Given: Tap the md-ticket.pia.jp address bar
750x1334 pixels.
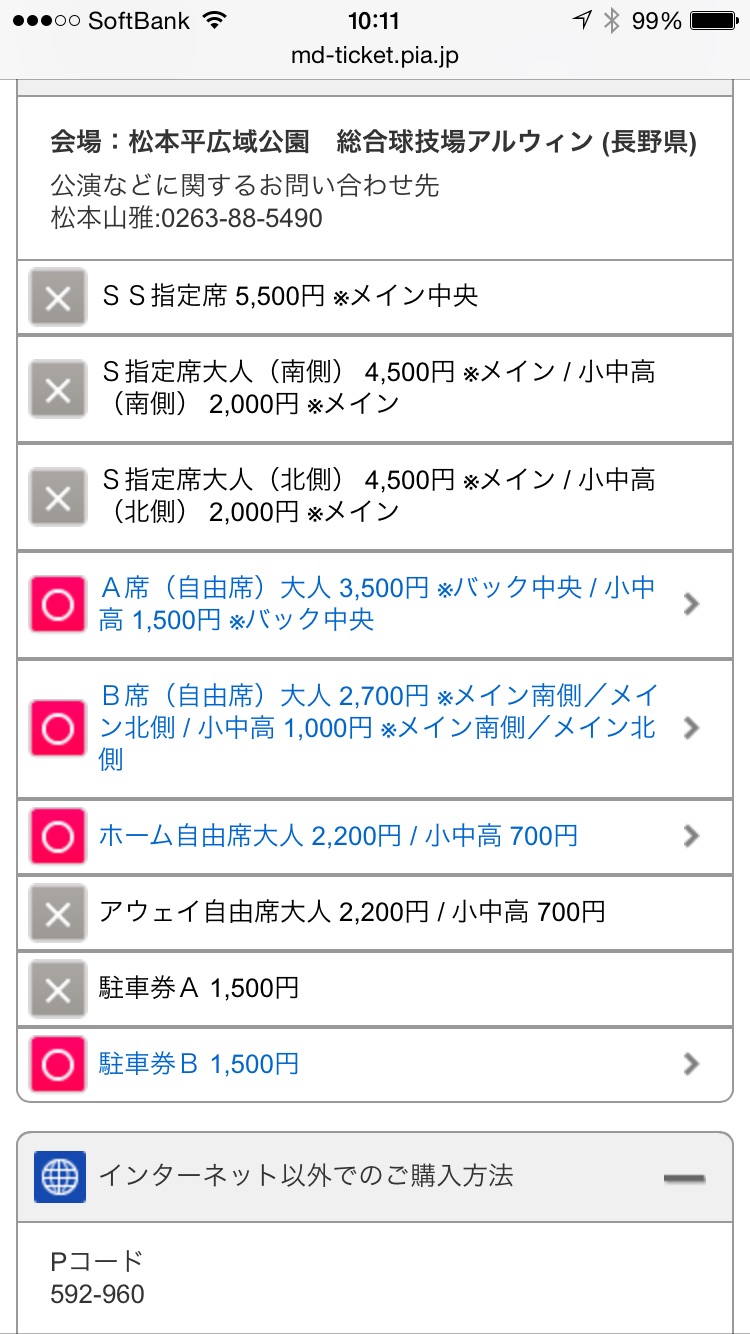Looking at the screenshot, I should [x=375, y=55].
